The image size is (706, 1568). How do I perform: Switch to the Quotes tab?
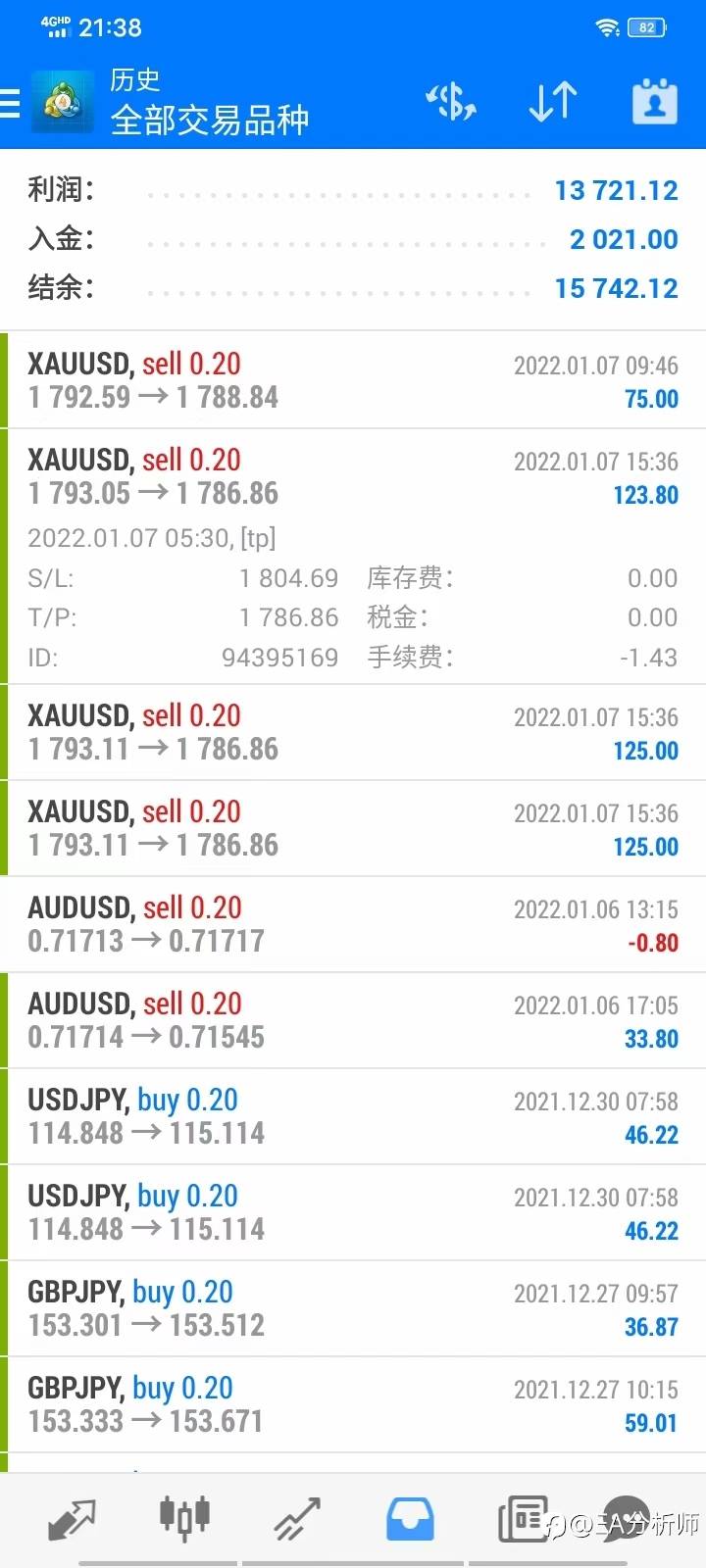[72, 1519]
